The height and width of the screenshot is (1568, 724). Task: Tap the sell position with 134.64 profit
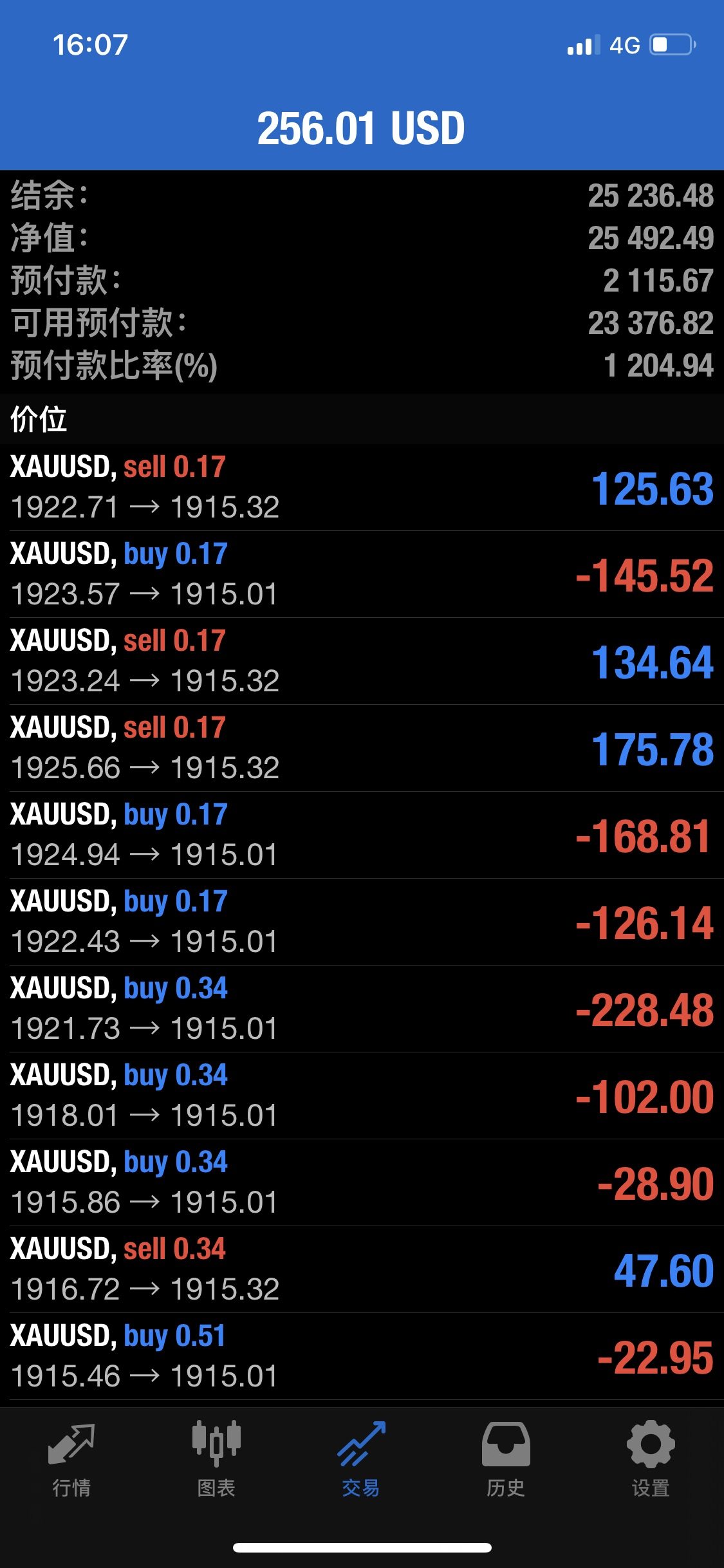pos(362,661)
